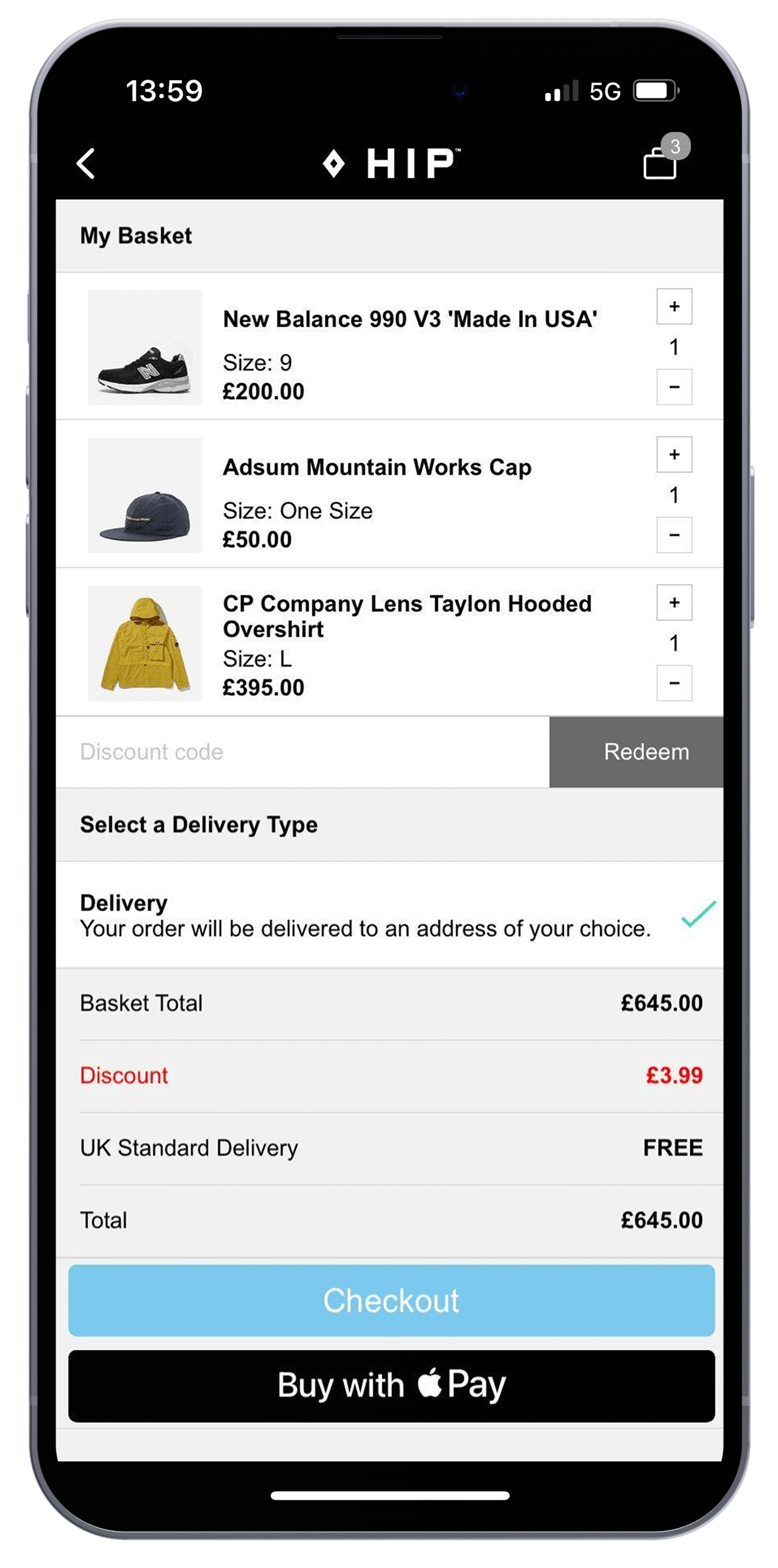Open the New Balance 990 V3 item

[409, 319]
